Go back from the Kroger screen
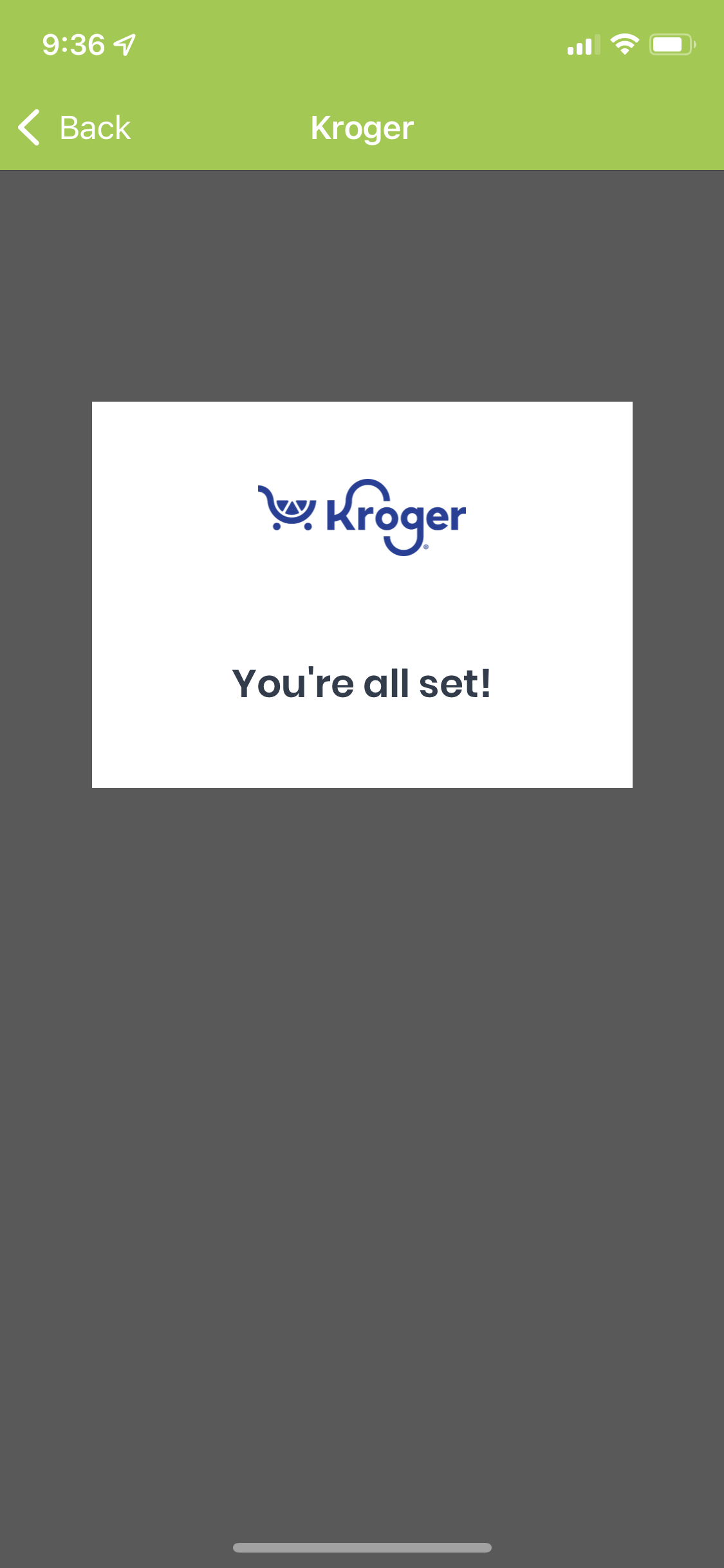 74,127
